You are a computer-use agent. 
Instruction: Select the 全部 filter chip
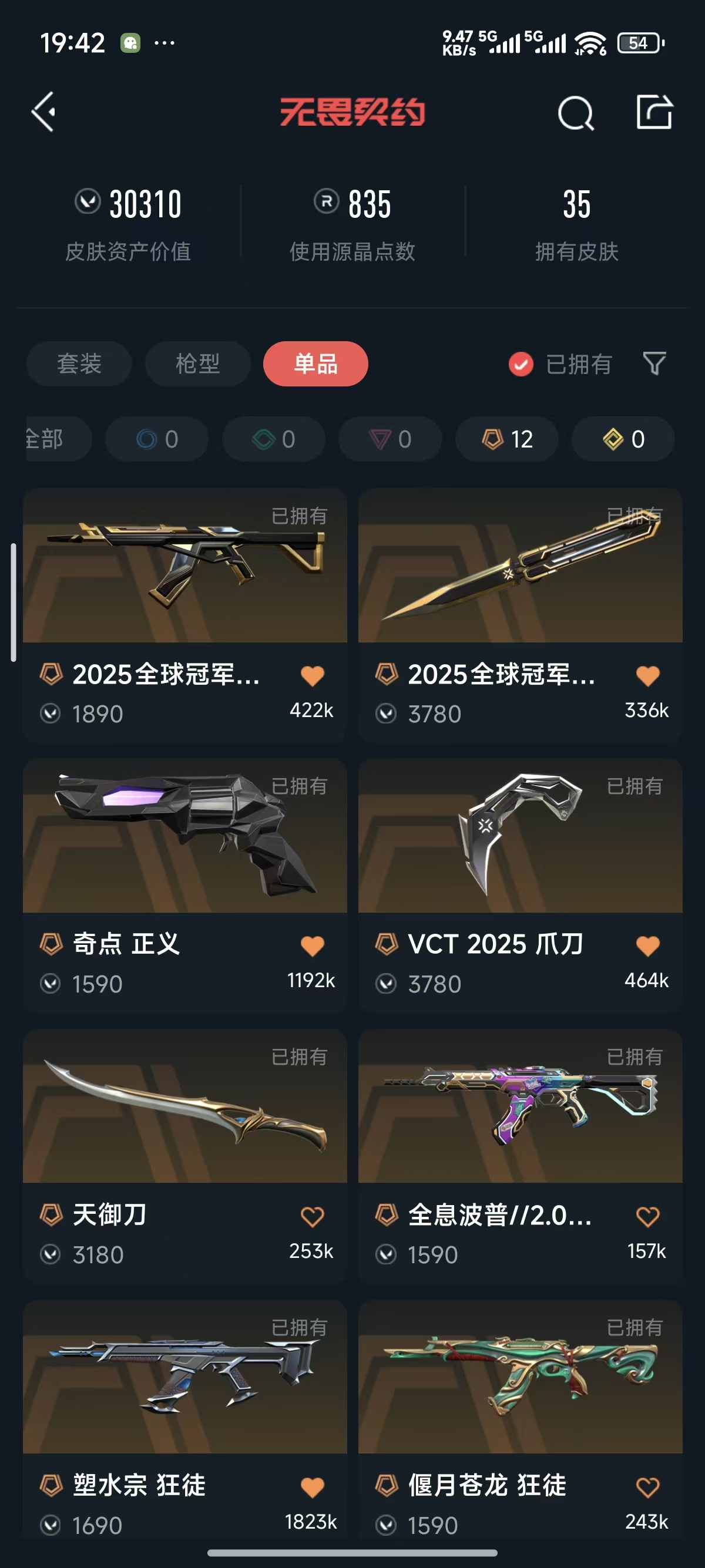[x=55, y=439]
